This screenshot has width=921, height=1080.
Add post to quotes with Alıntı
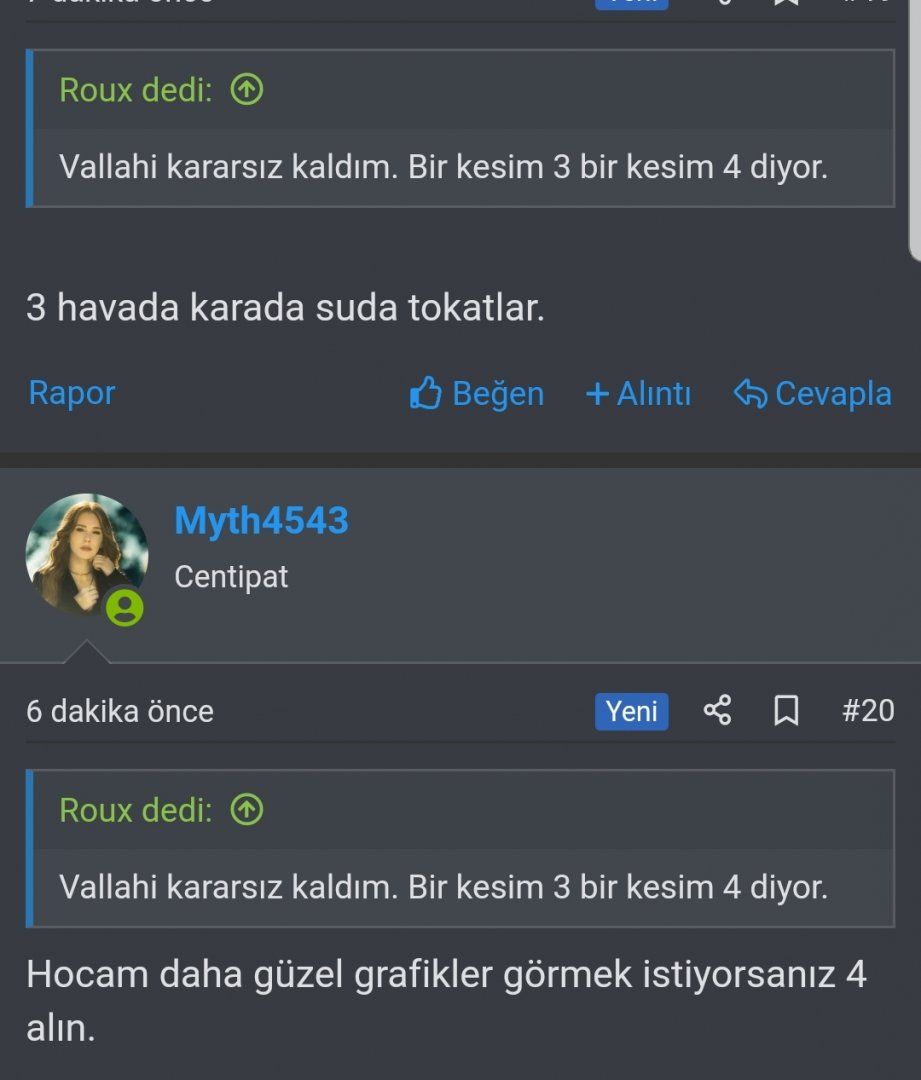point(638,394)
